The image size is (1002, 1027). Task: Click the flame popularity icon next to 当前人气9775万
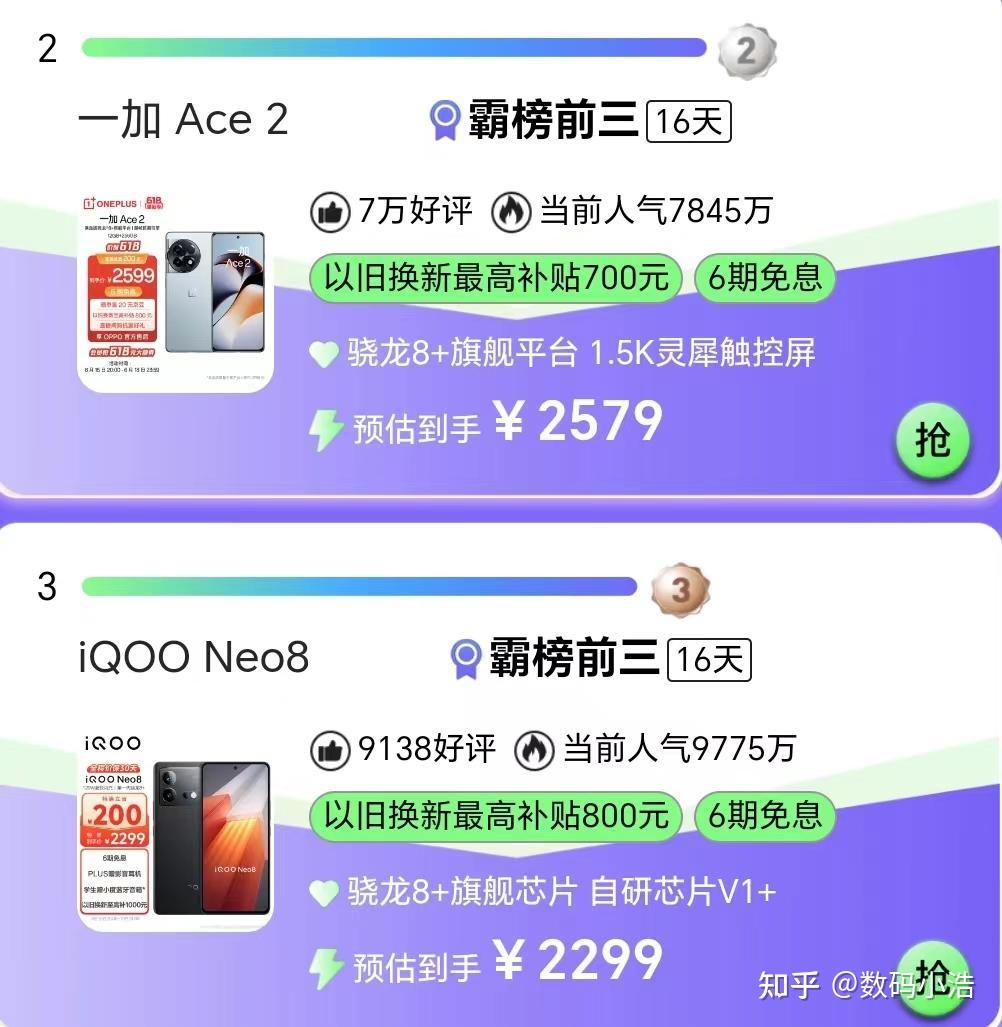coord(534,748)
